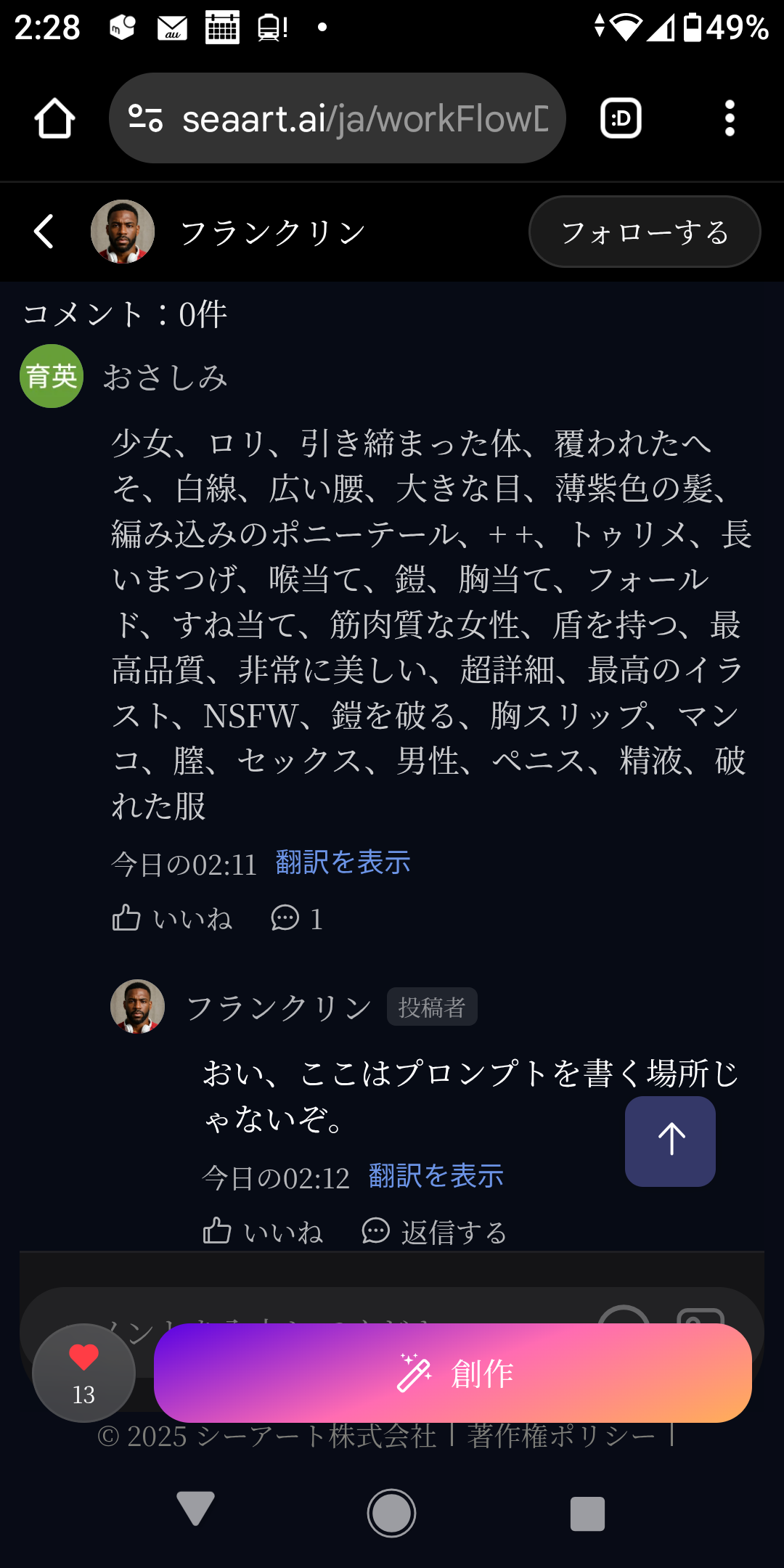Image resolution: width=784 pixels, height=1568 pixels.
Task: Open the browser overflow menu
Action: (730, 118)
